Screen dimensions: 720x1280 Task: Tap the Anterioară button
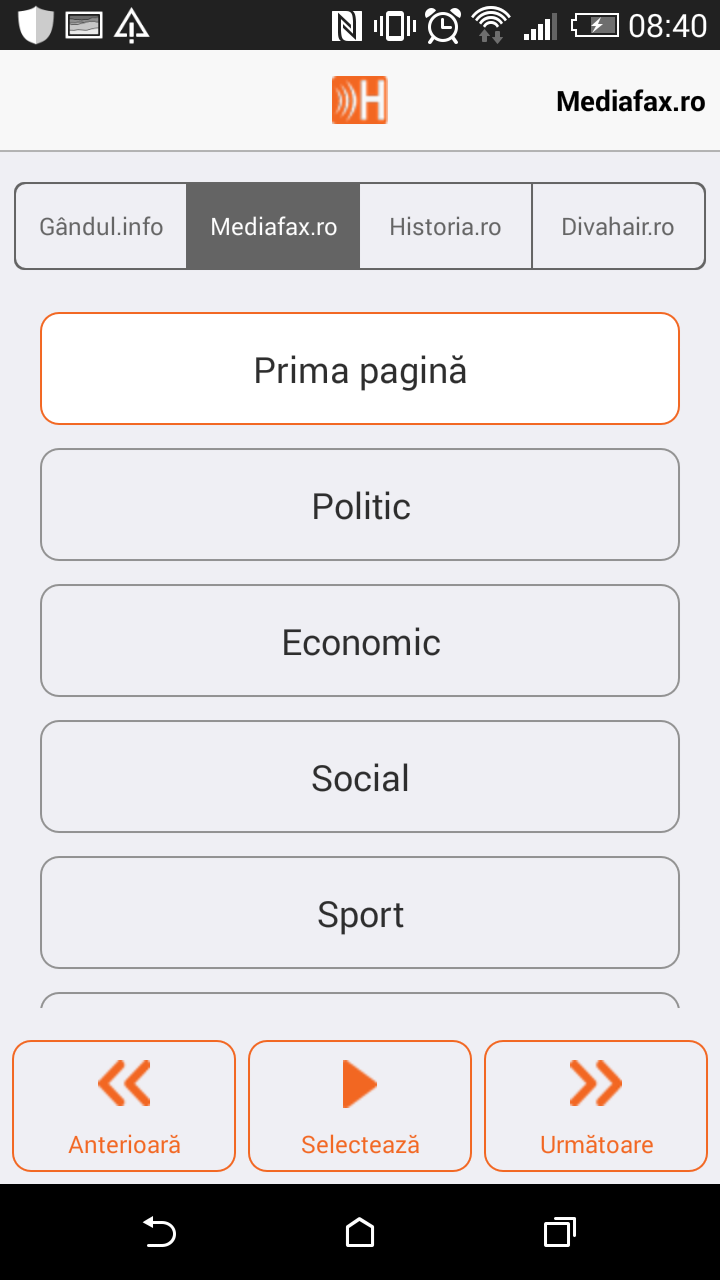point(124,1105)
